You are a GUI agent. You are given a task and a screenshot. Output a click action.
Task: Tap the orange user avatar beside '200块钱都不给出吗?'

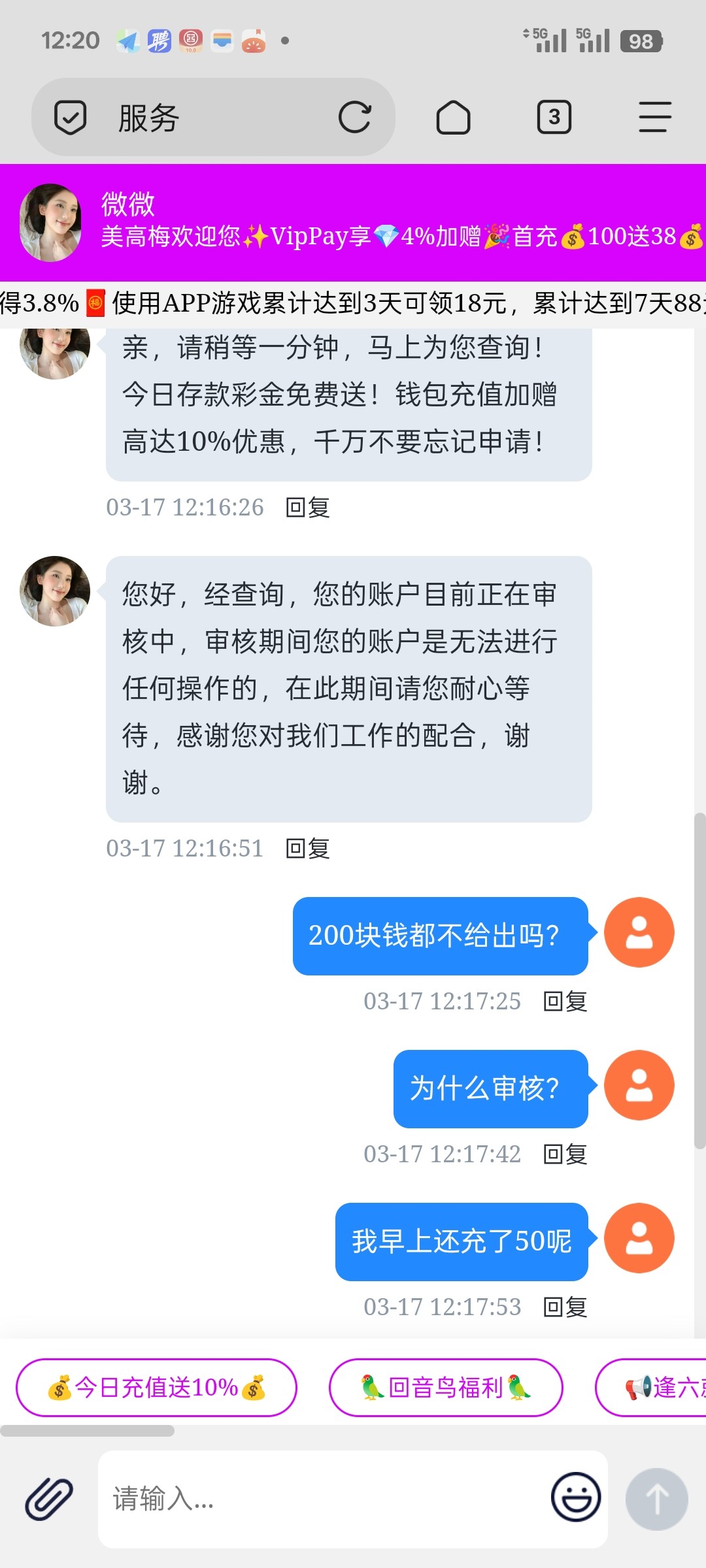[639, 932]
